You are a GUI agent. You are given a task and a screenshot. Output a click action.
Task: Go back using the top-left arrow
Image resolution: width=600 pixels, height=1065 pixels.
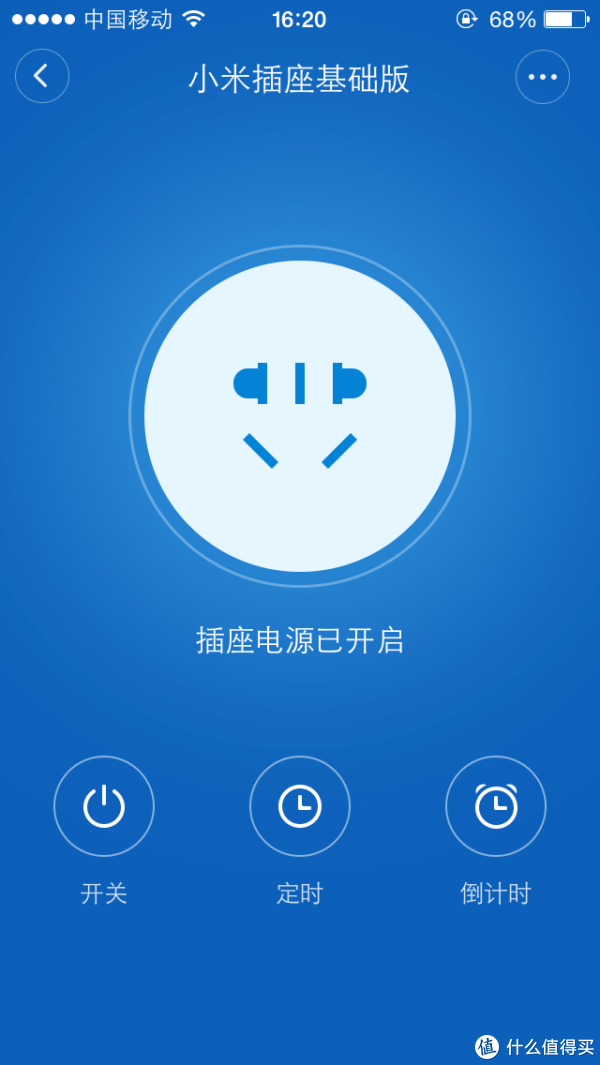(x=42, y=76)
